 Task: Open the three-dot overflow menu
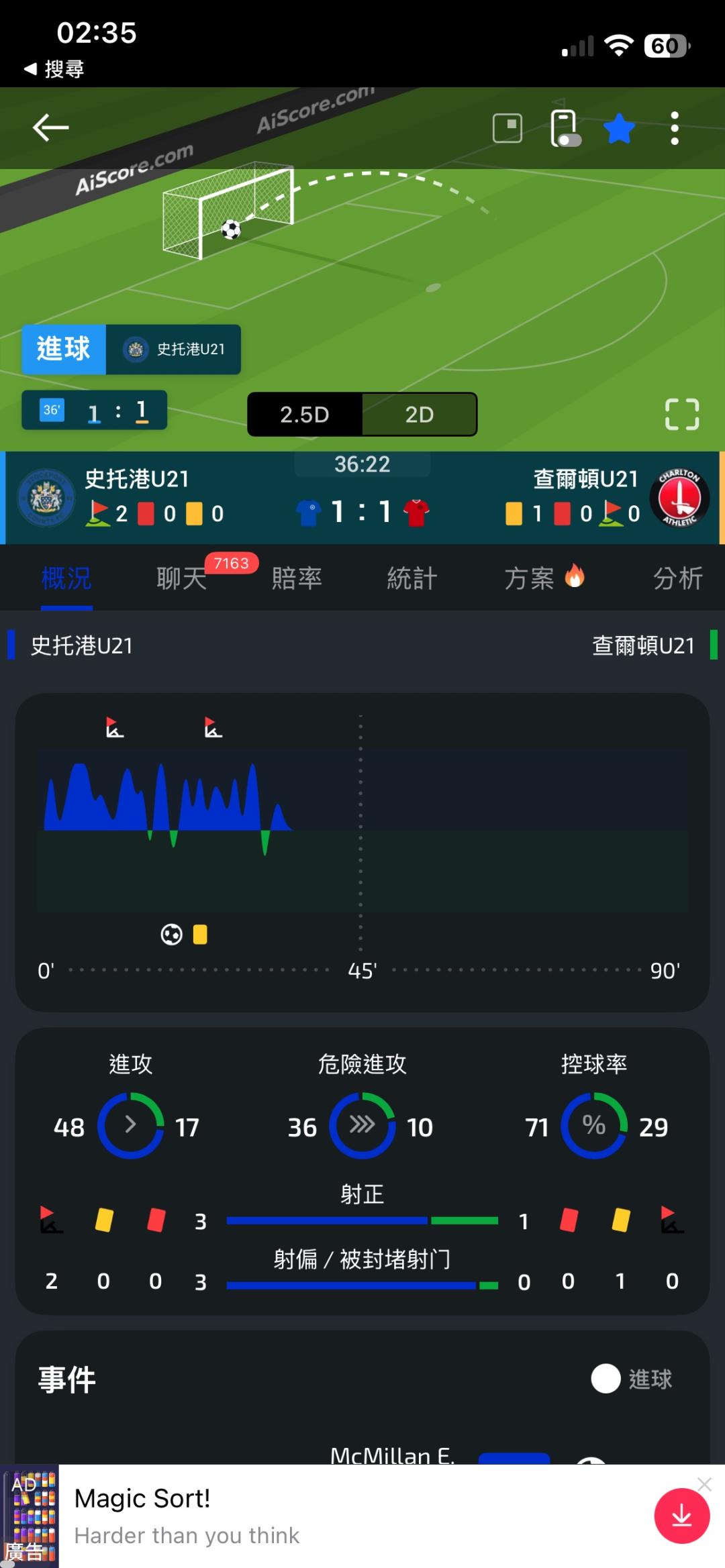click(675, 127)
